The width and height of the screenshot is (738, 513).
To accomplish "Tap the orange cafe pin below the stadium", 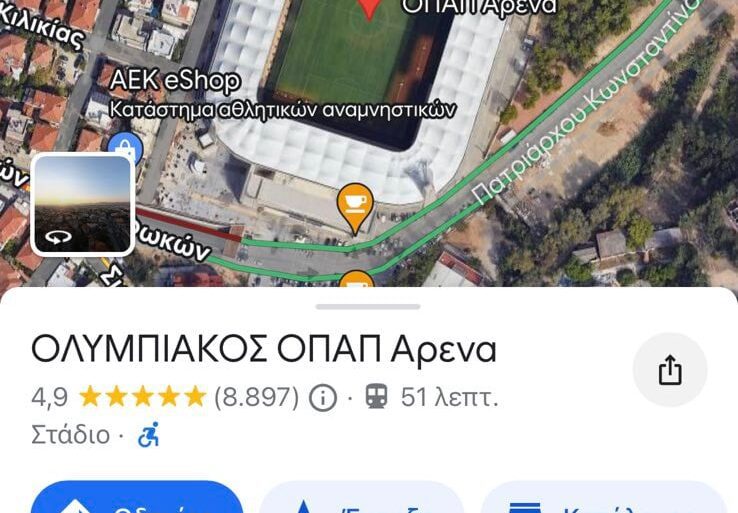I will pos(354,205).
